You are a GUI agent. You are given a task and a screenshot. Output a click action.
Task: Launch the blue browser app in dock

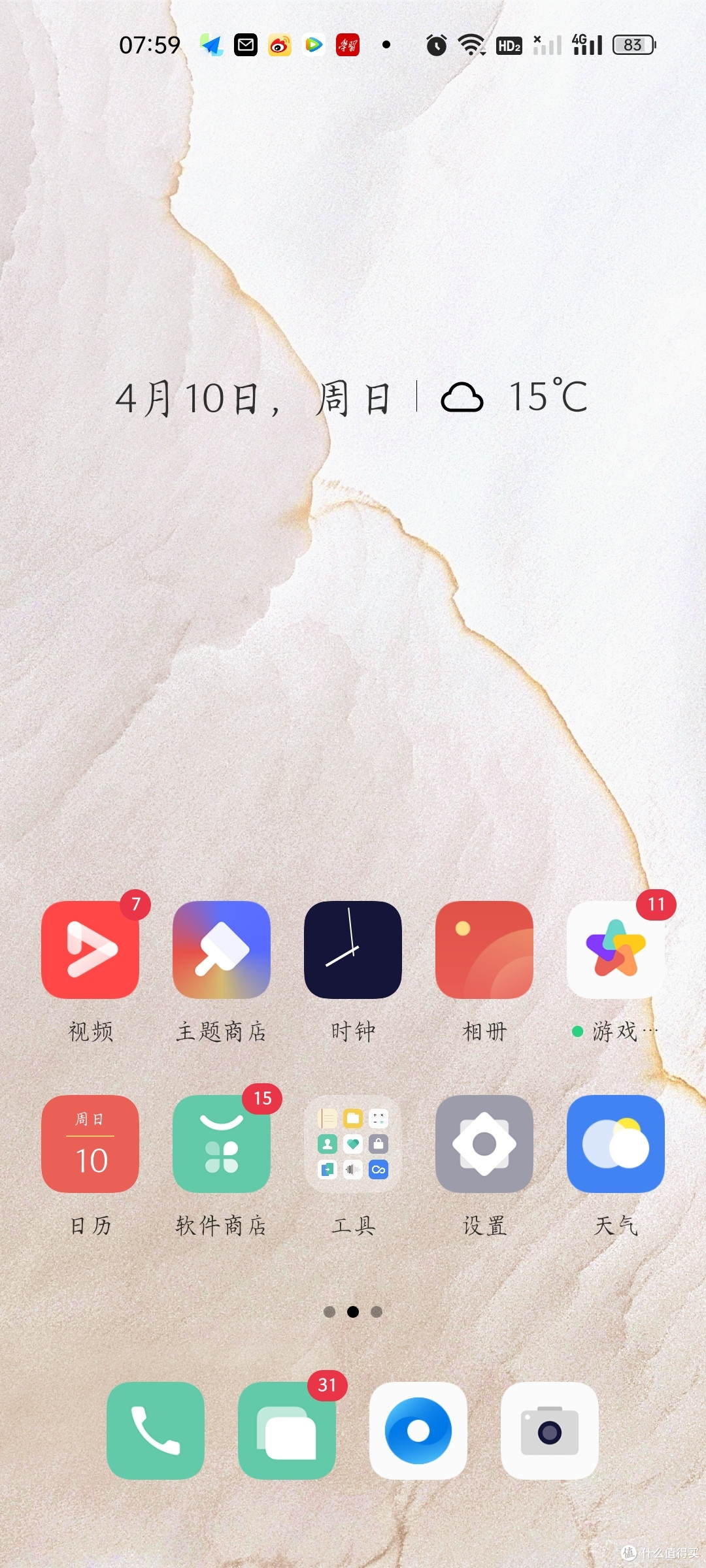(x=418, y=1430)
